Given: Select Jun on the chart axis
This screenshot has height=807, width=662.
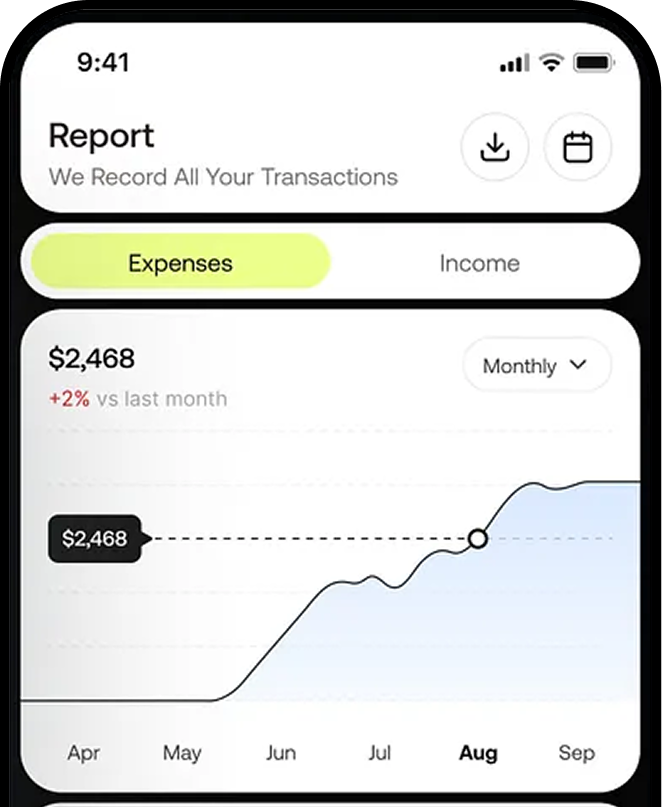Looking at the screenshot, I should [281, 753].
